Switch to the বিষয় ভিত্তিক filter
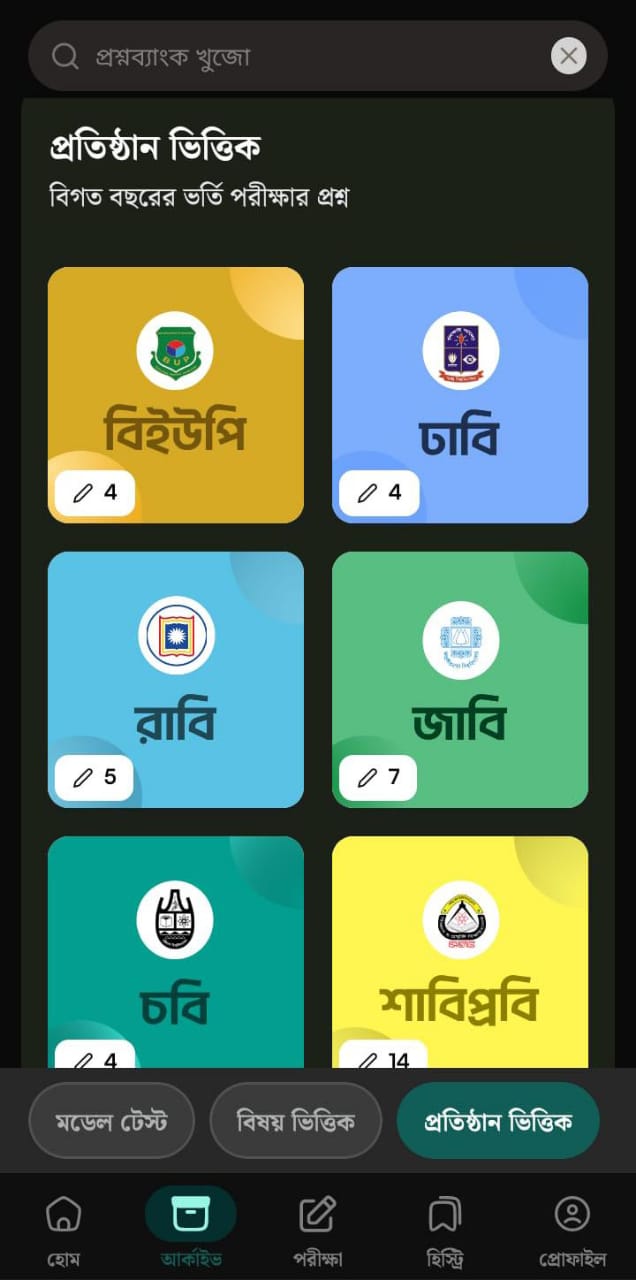The width and height of the screenshot is (636, 1280). click(296, 1120)
